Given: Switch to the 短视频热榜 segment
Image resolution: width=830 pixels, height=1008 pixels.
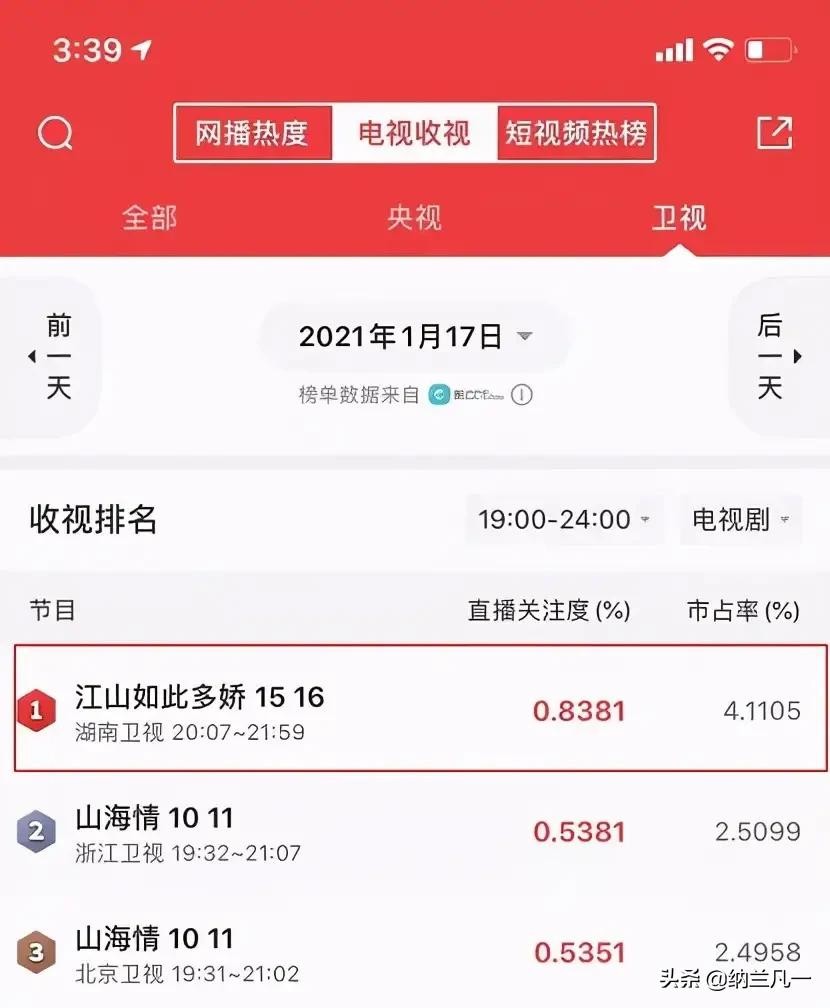Looking at the screenshot, I should (x=576, y=132).
